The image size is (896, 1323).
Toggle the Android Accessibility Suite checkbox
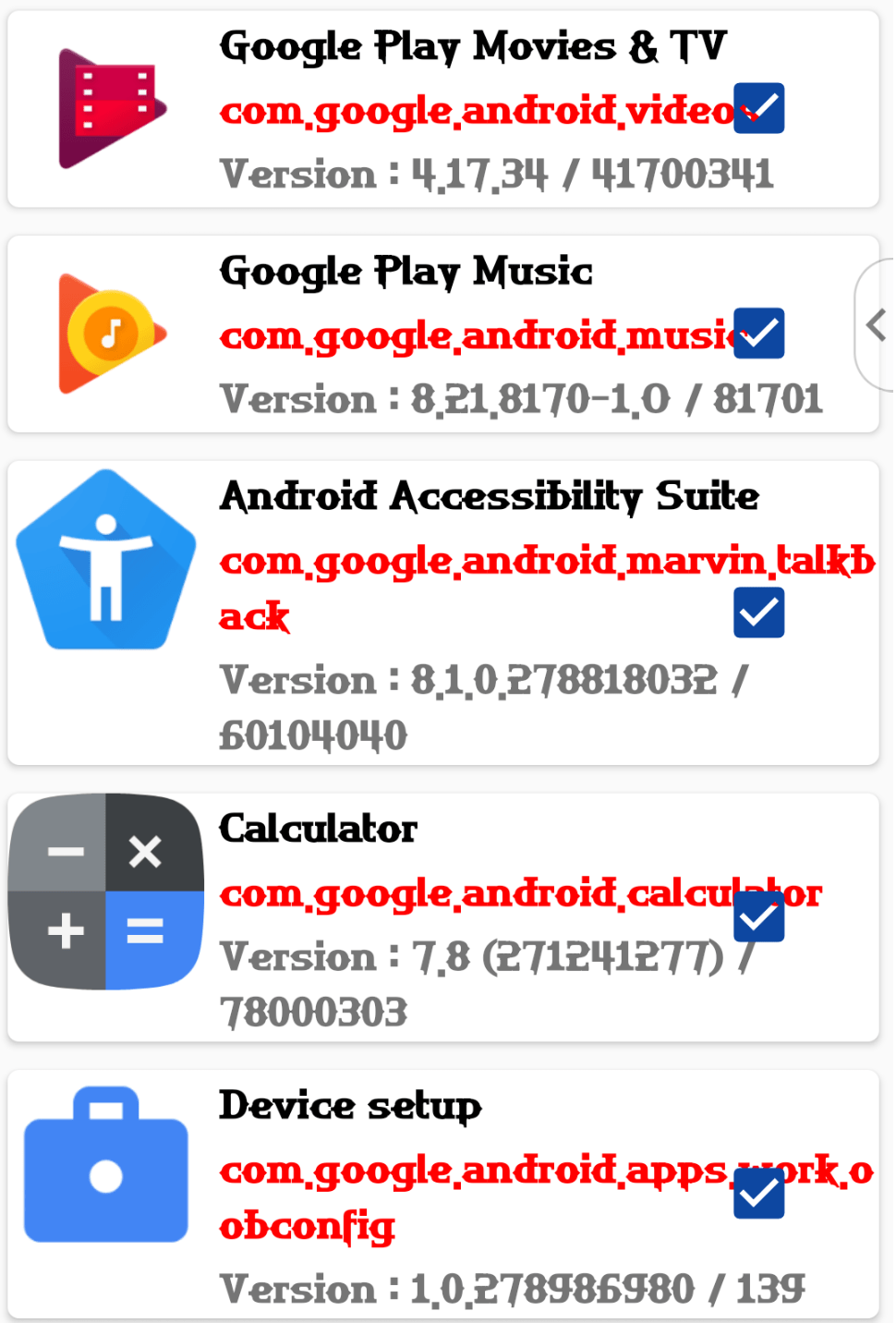(758, 612)
